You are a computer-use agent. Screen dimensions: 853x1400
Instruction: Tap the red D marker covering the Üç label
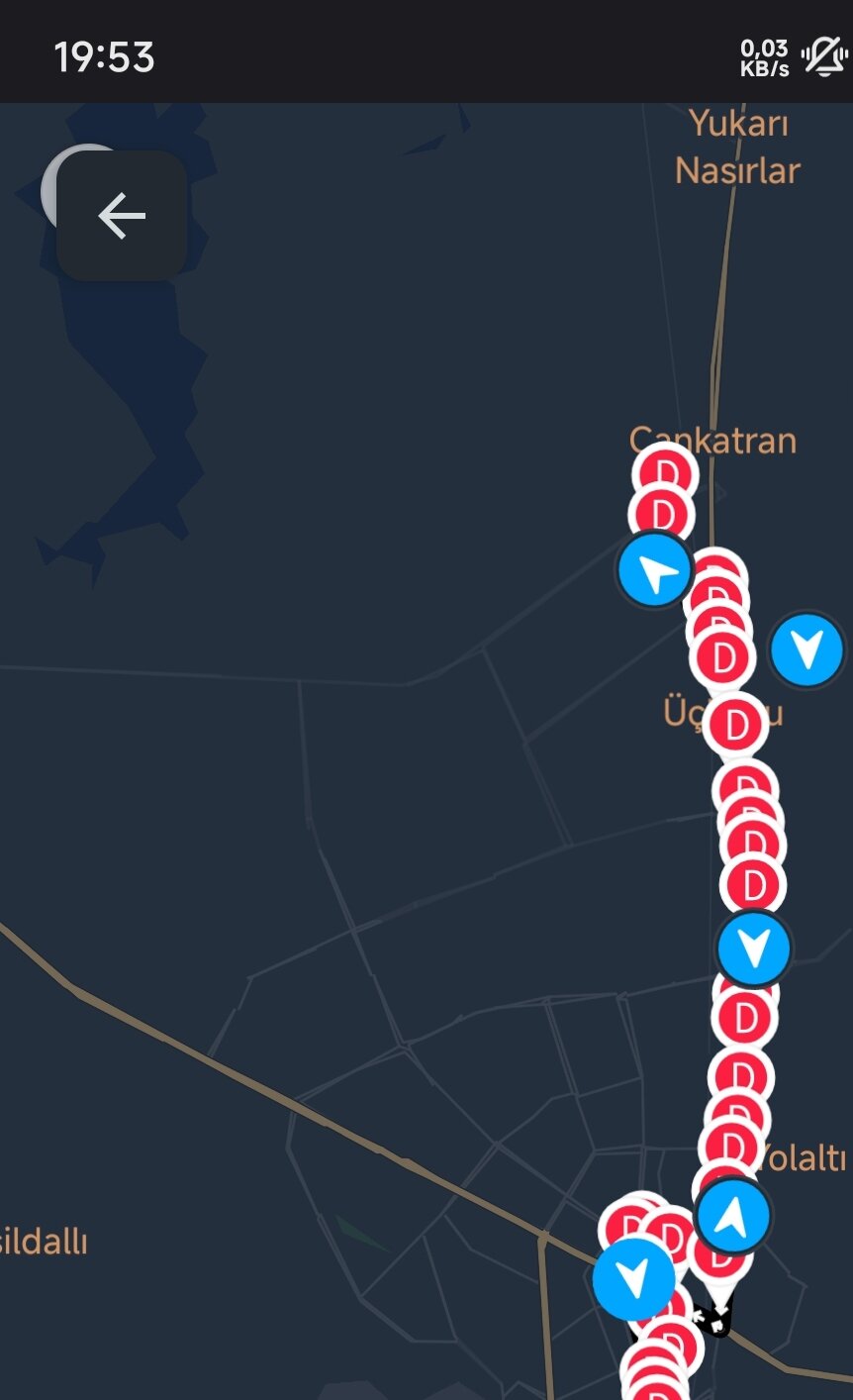(736, 726)
